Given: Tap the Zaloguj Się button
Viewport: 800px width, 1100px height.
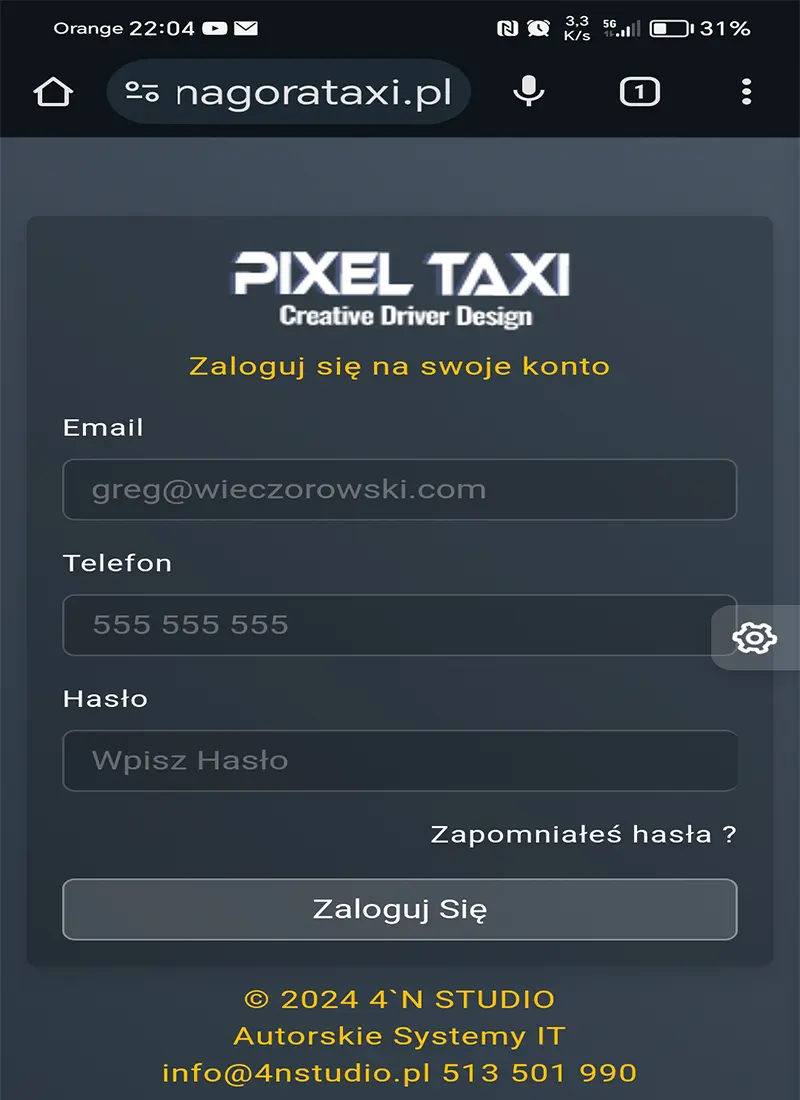Looking at the screenshot, I should [x=400, y=910].
